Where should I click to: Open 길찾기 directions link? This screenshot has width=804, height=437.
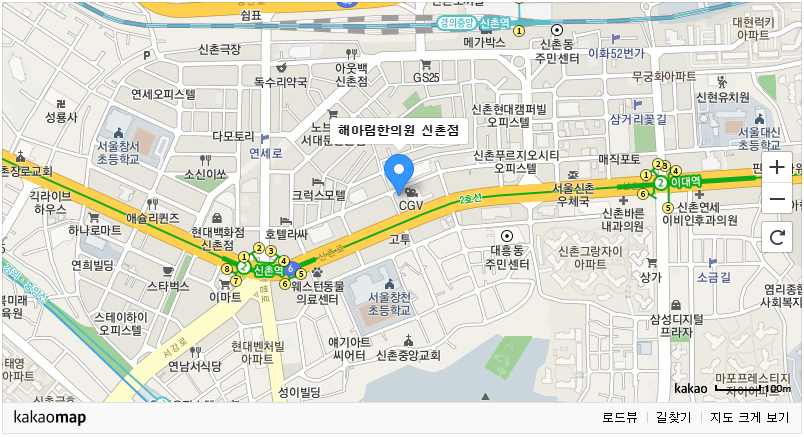(673, 417)
